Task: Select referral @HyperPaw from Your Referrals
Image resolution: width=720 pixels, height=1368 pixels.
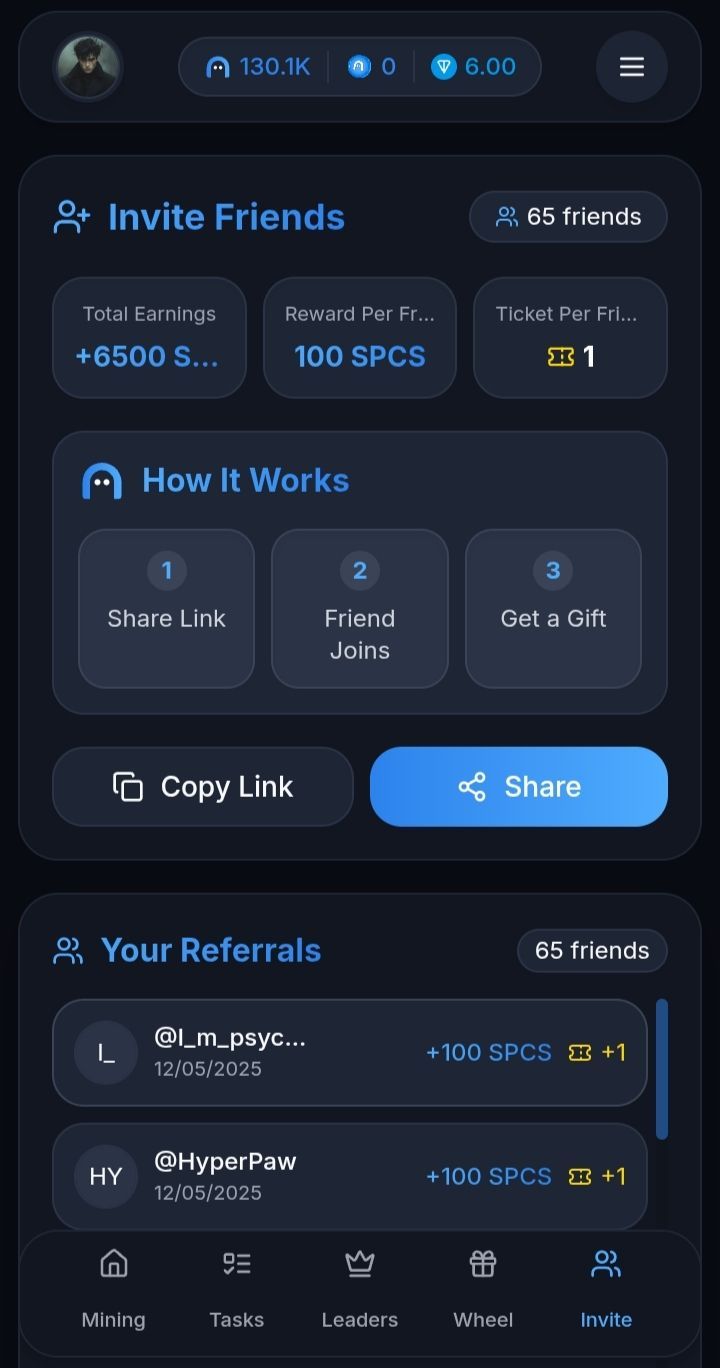Action: (x=350, y=1176)
